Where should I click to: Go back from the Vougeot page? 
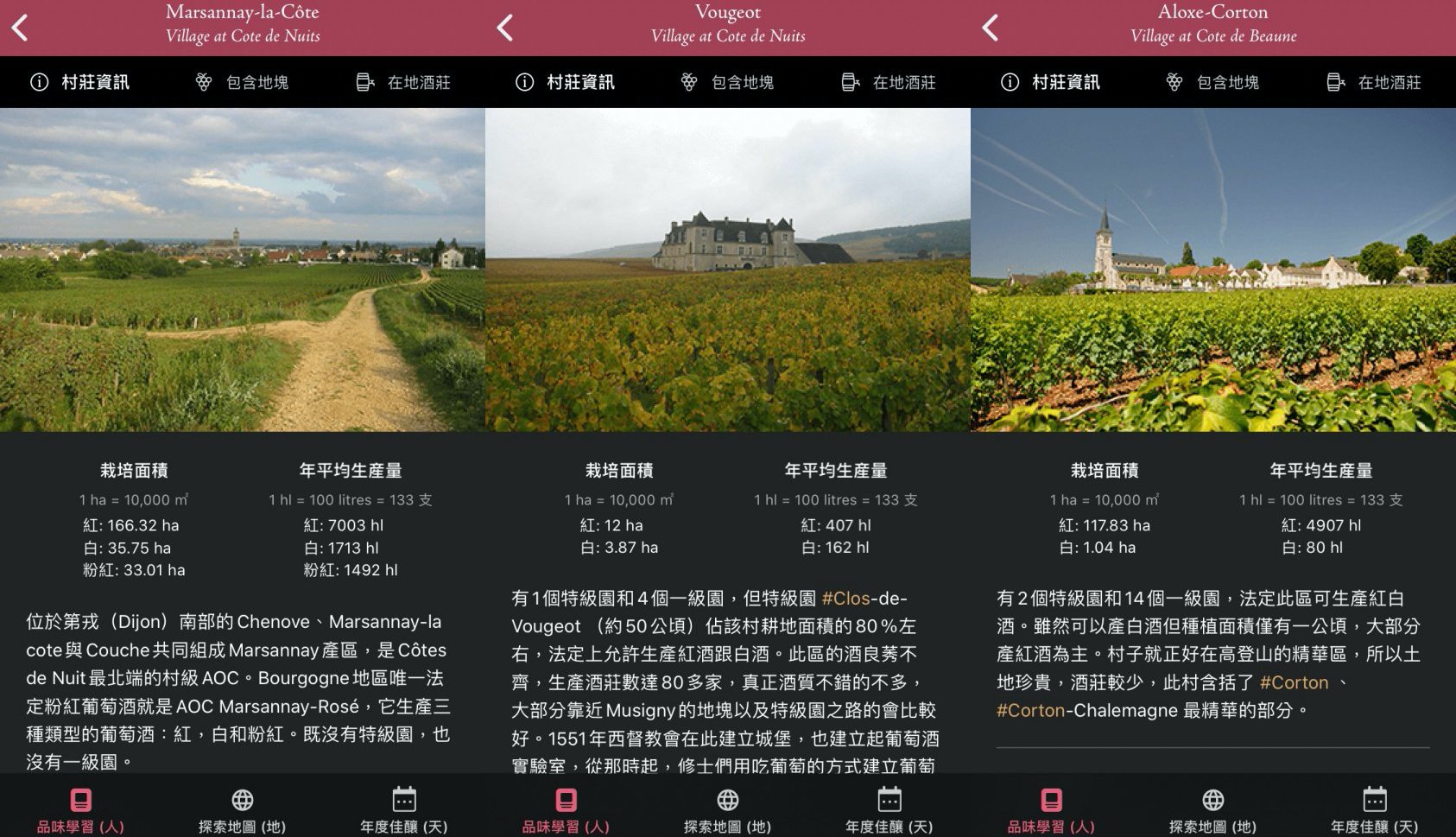pyautogui.click(x=505, y=28)
